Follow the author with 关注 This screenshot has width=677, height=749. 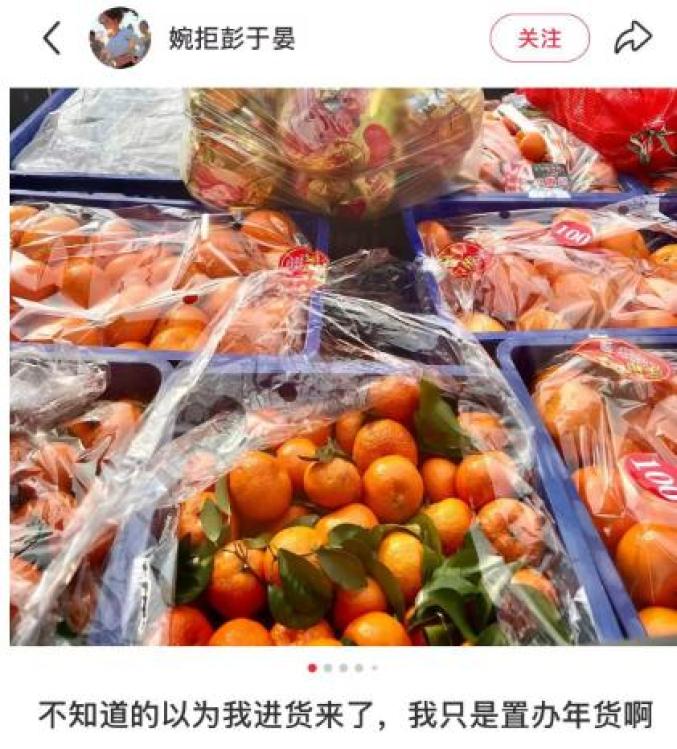coord(539,38)
